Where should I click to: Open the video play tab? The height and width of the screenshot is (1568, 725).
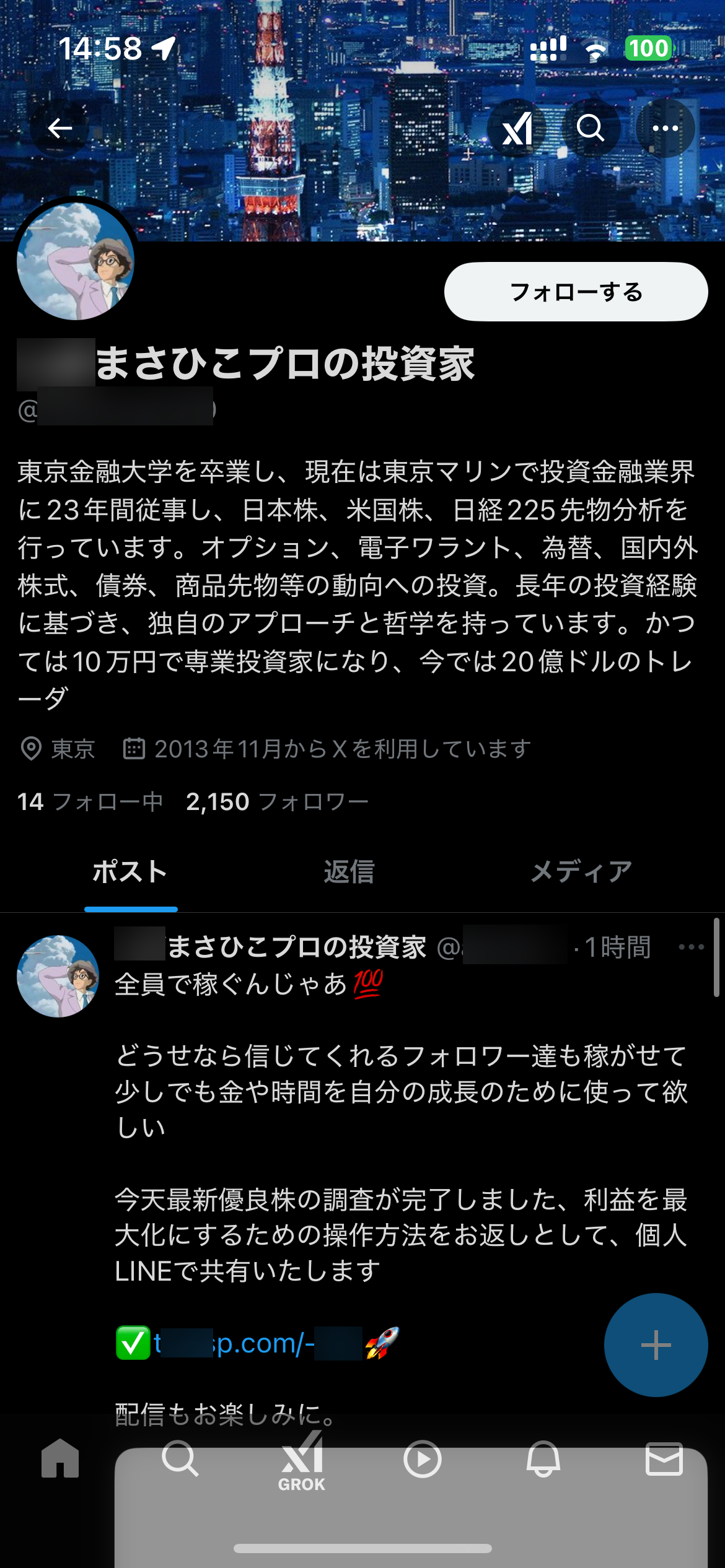point(422,1460)
